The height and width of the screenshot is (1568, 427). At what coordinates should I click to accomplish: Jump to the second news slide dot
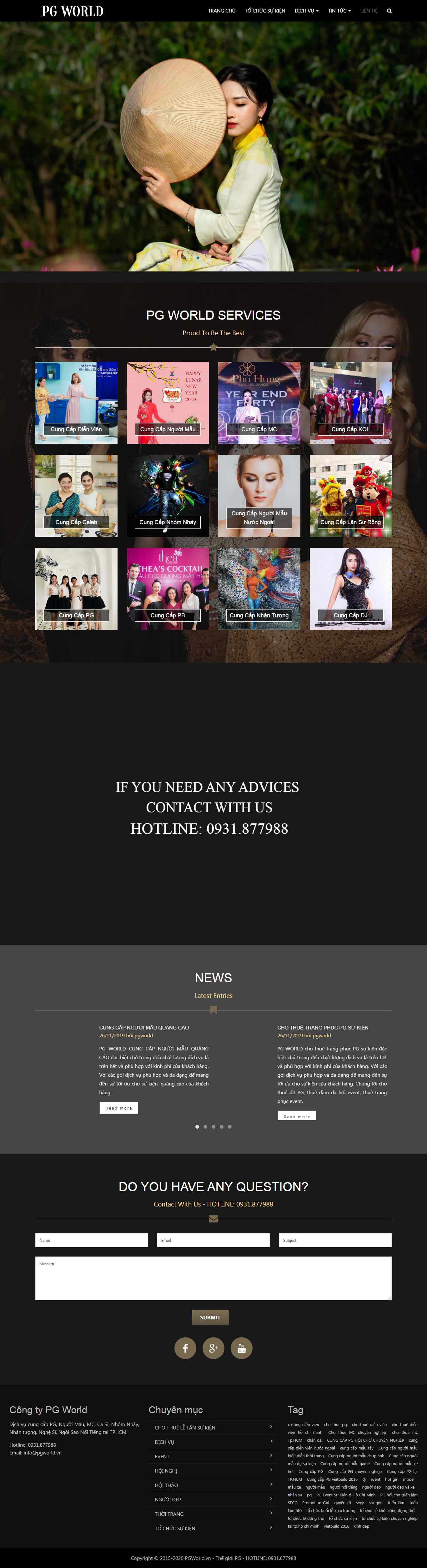tap(205, 1127)
